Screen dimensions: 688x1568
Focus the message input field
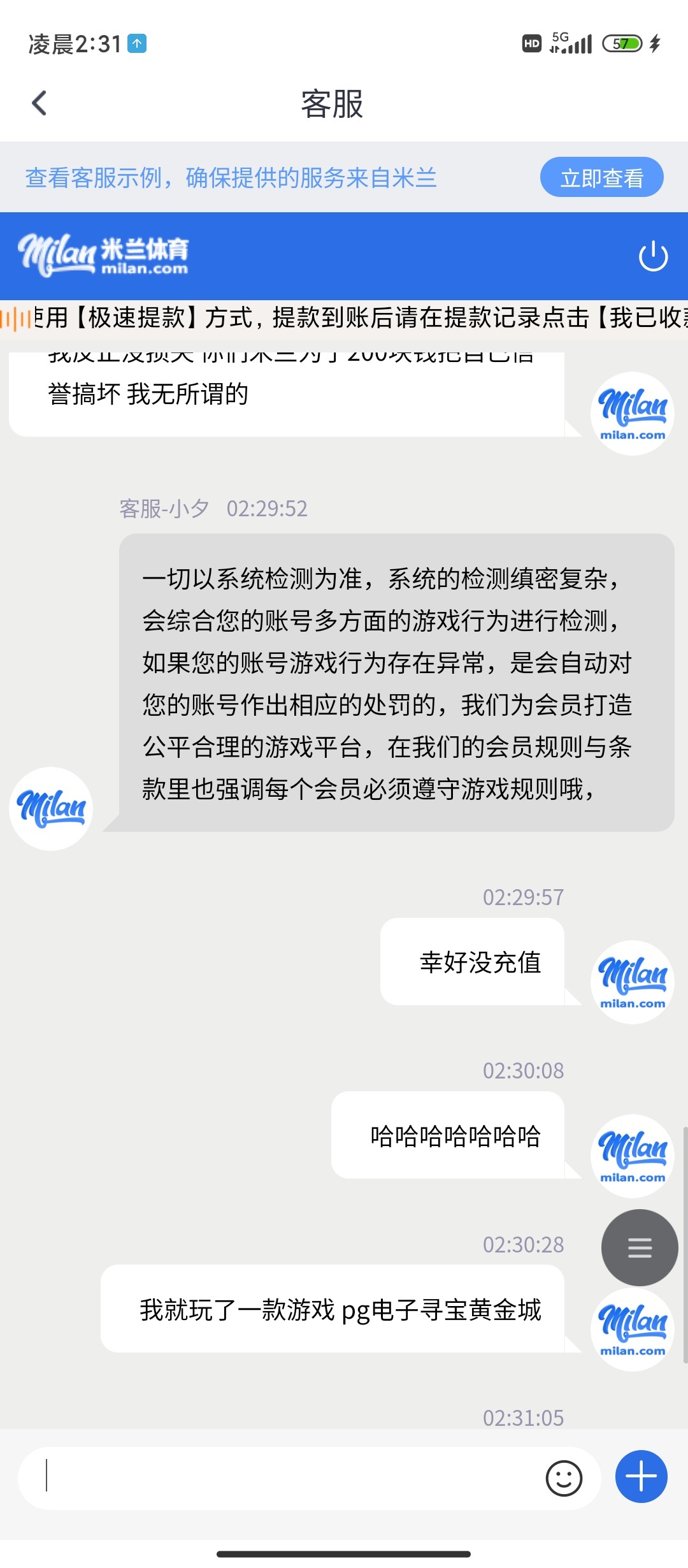point(280,1477)
